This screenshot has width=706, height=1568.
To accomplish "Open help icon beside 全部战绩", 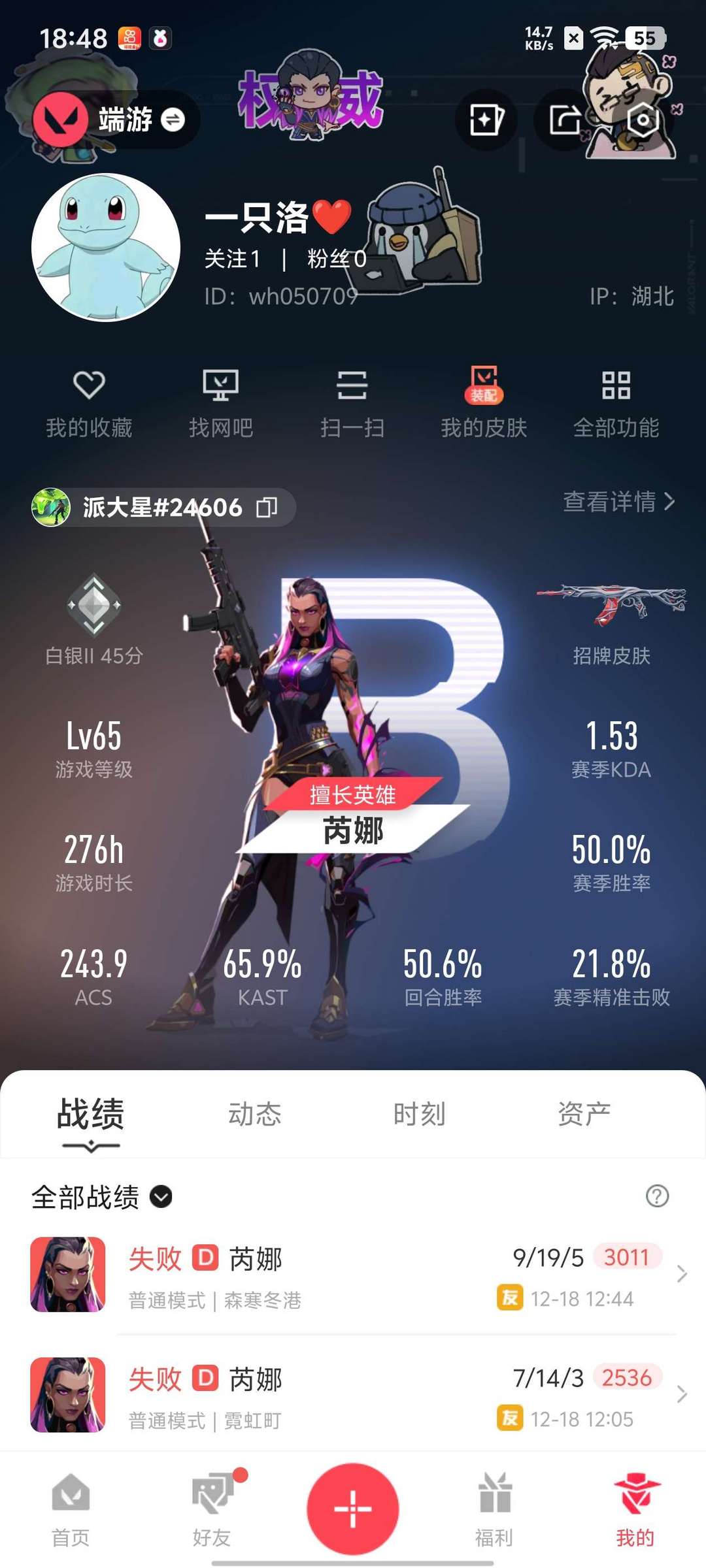I will coord(657,1196).
